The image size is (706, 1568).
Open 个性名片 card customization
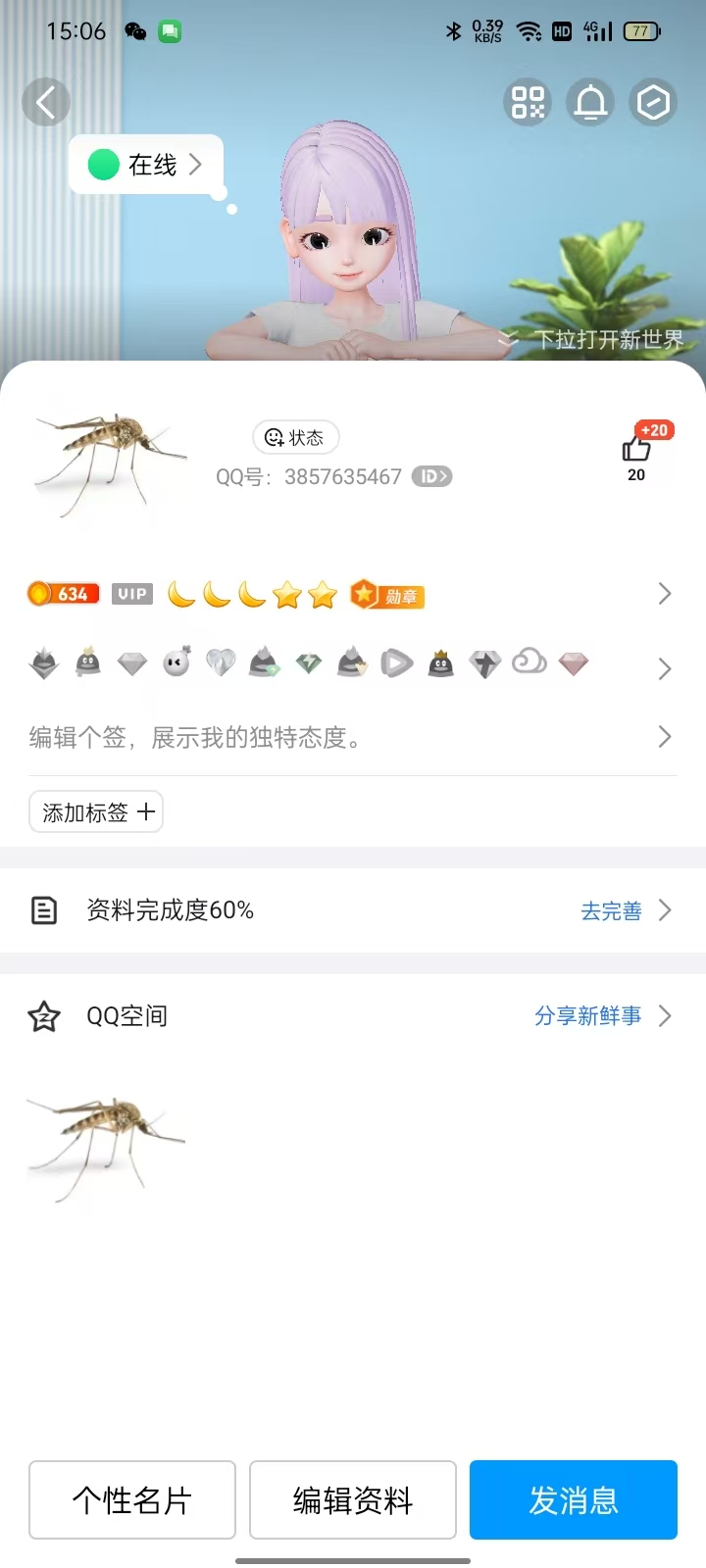132,1499
